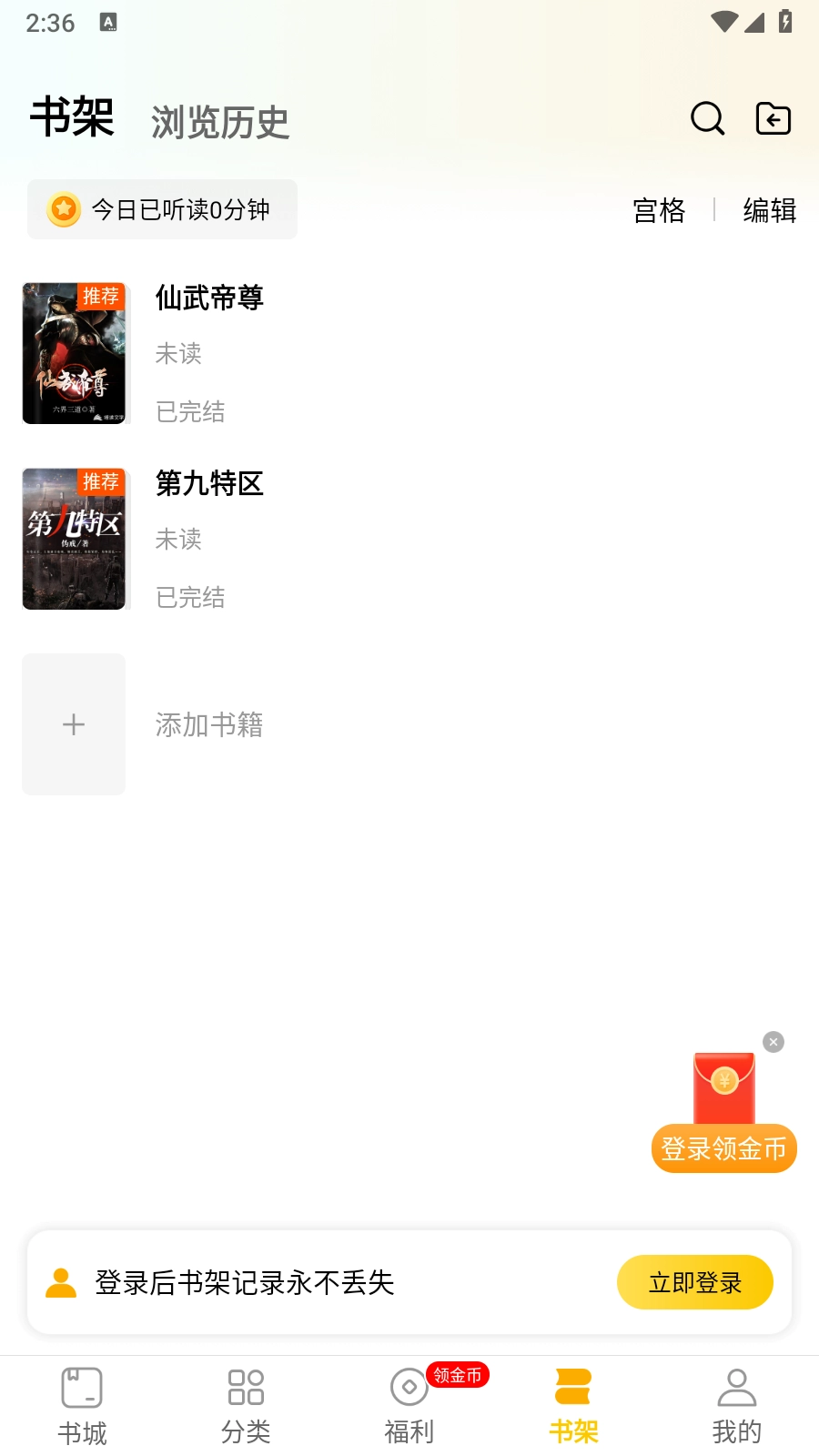This screenshot has height=1456, width=819.
Task: Open the 仙武帝尊 book cover
Action: pos(74,353)
